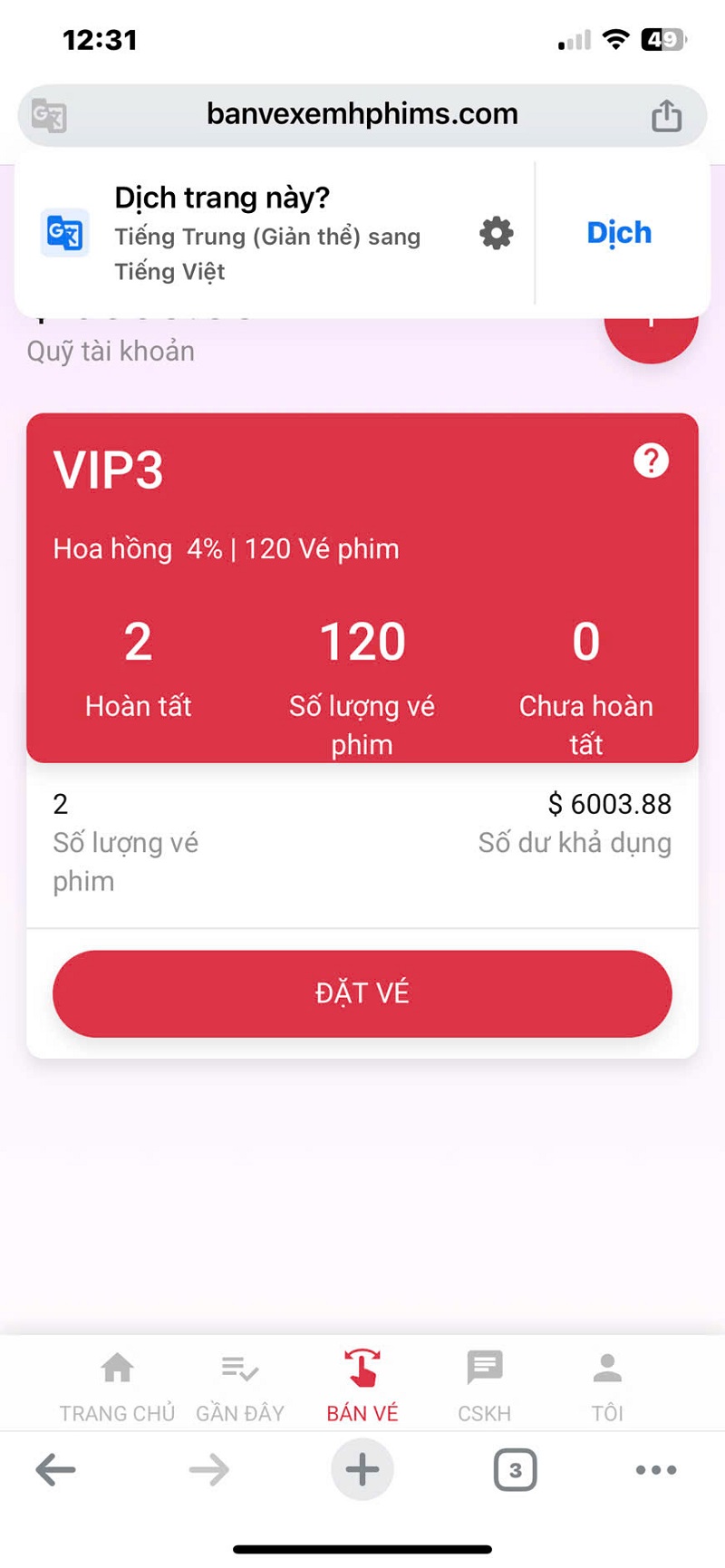Tap the TRANG CHỦ home icon
This screenshot has width=725, height=1568.
tap(117, 1368)
